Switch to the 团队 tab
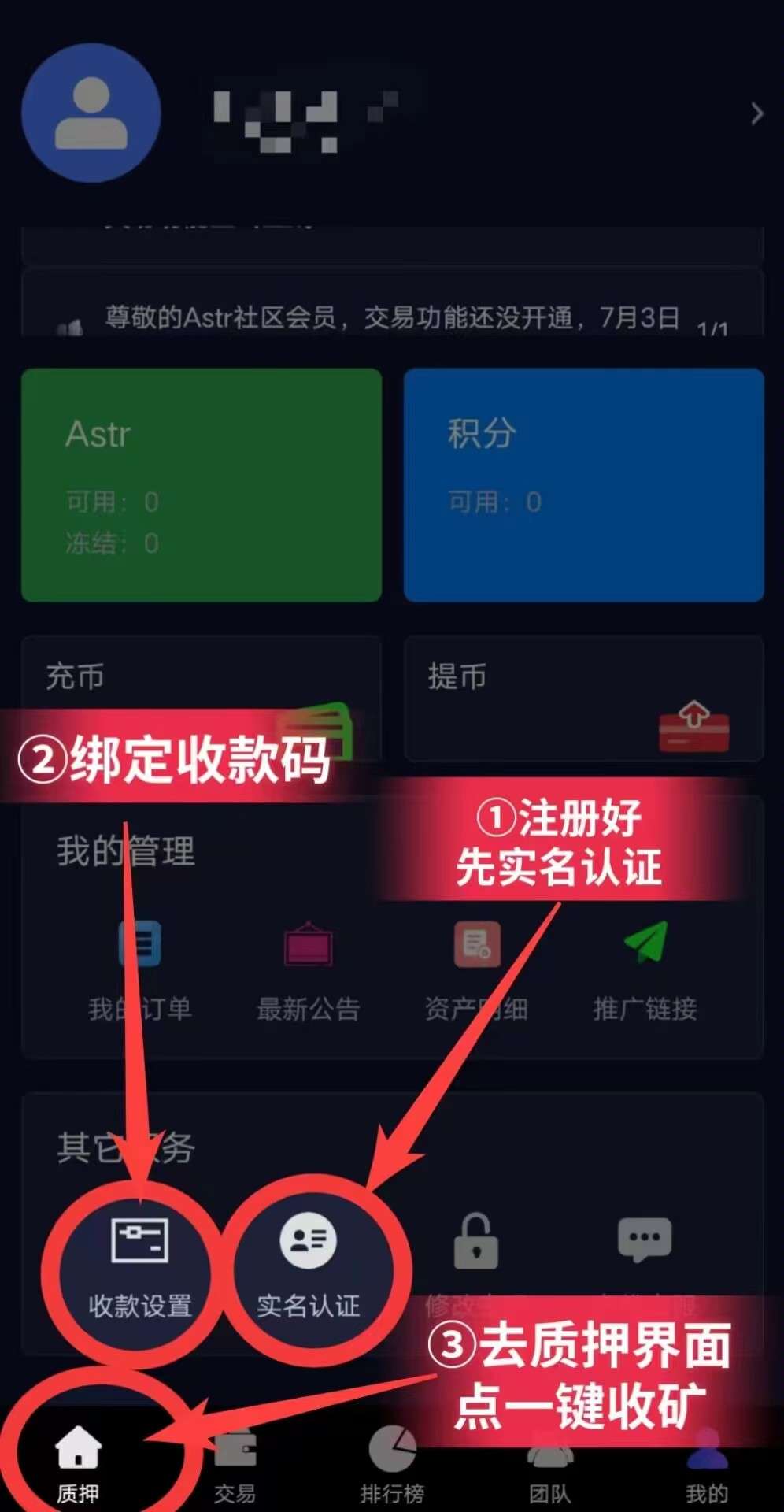Image resolution: width=784 pixels, height=1512 pixels. click(x=549, y=1466)
